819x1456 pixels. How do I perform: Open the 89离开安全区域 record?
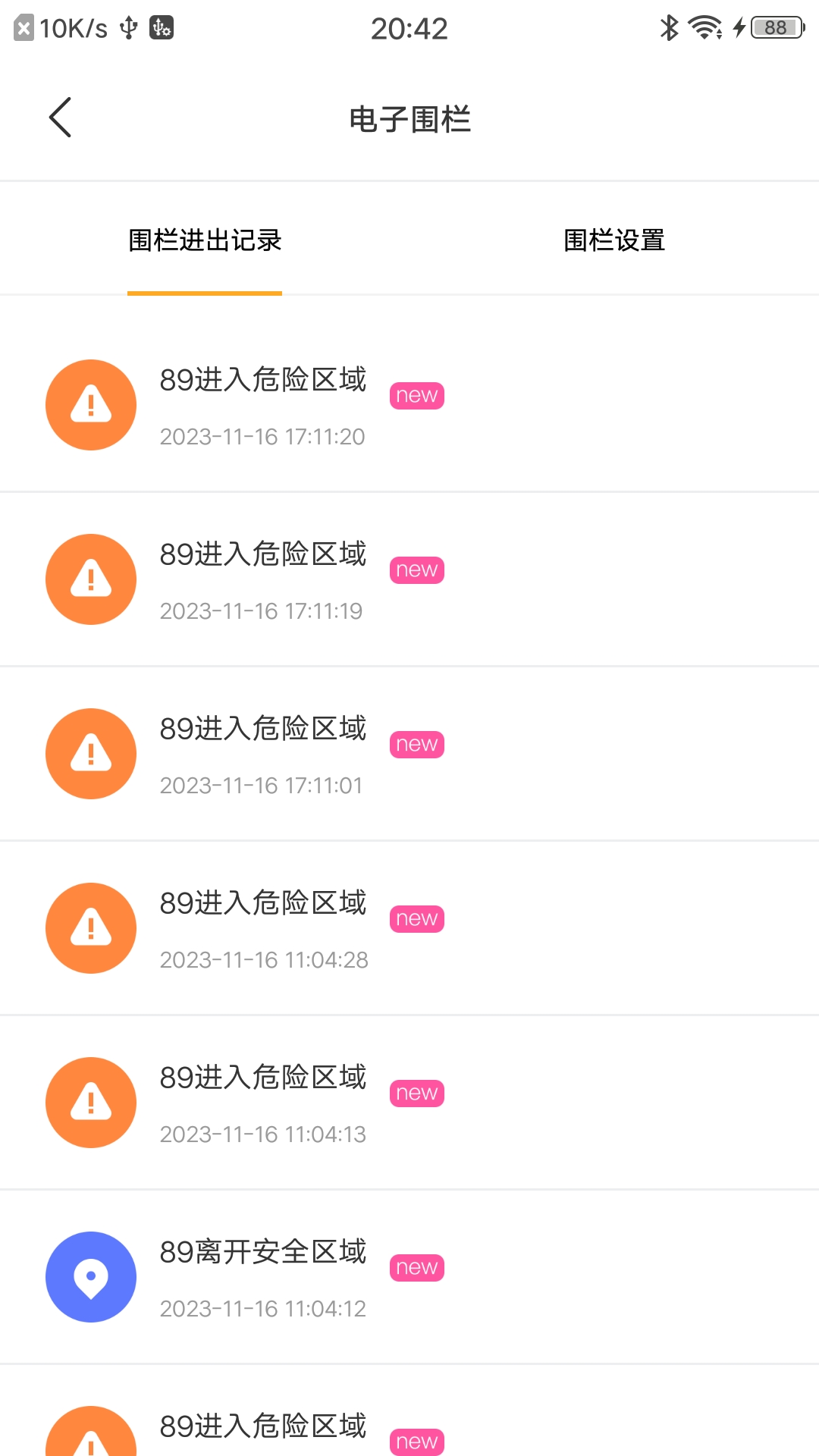264,1251
